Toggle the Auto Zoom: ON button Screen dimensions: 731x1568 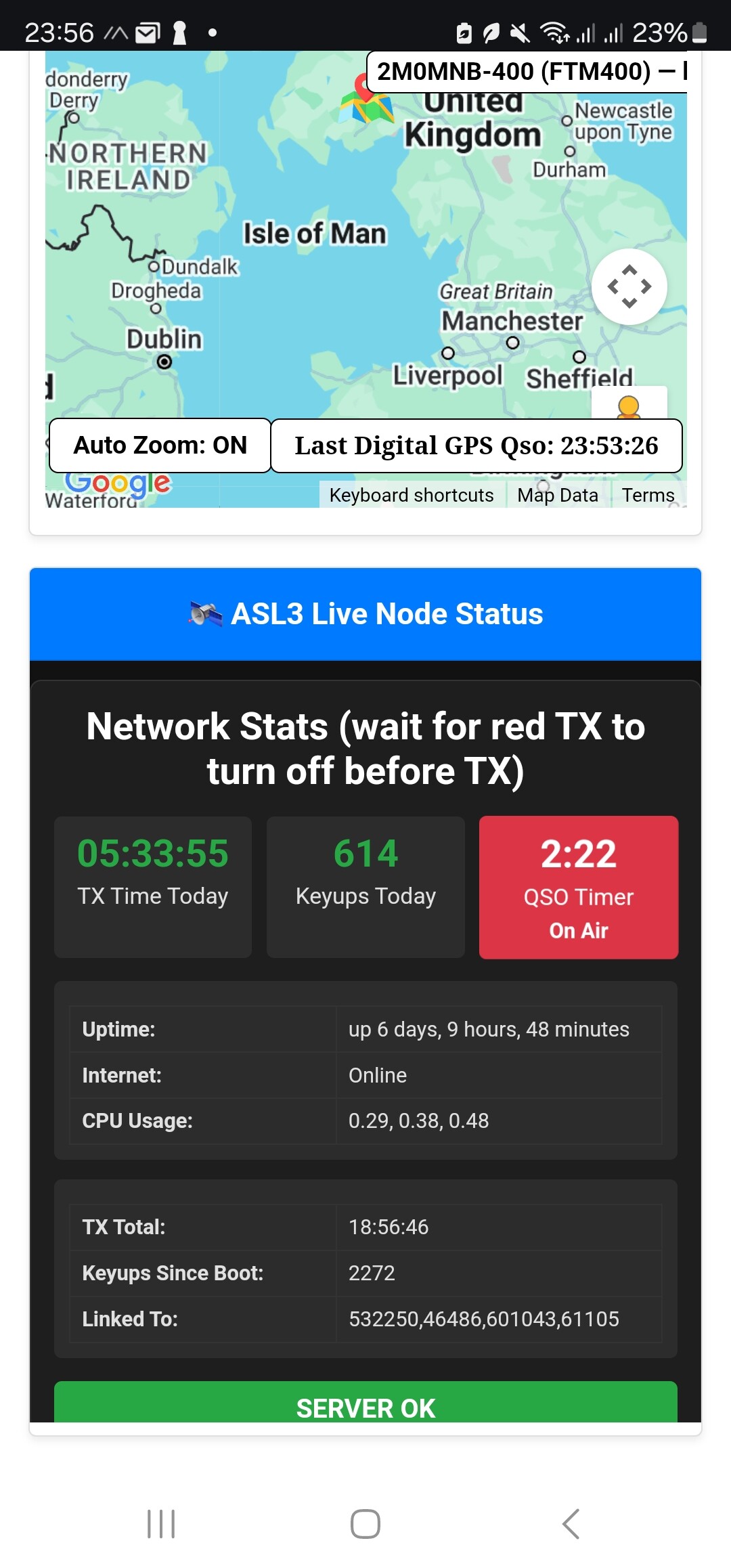[160, 445]
